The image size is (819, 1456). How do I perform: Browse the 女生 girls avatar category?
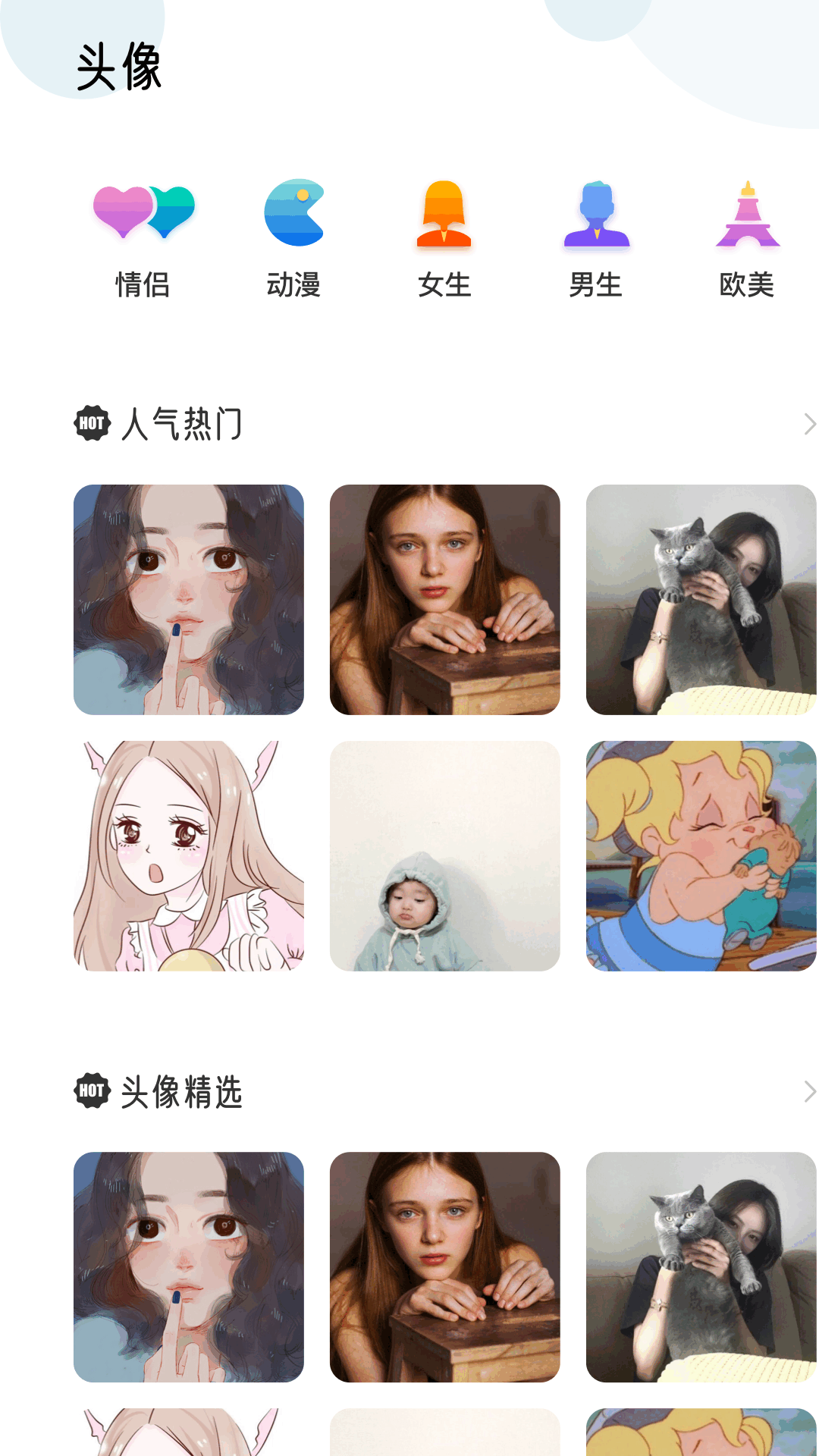[444, 238]
